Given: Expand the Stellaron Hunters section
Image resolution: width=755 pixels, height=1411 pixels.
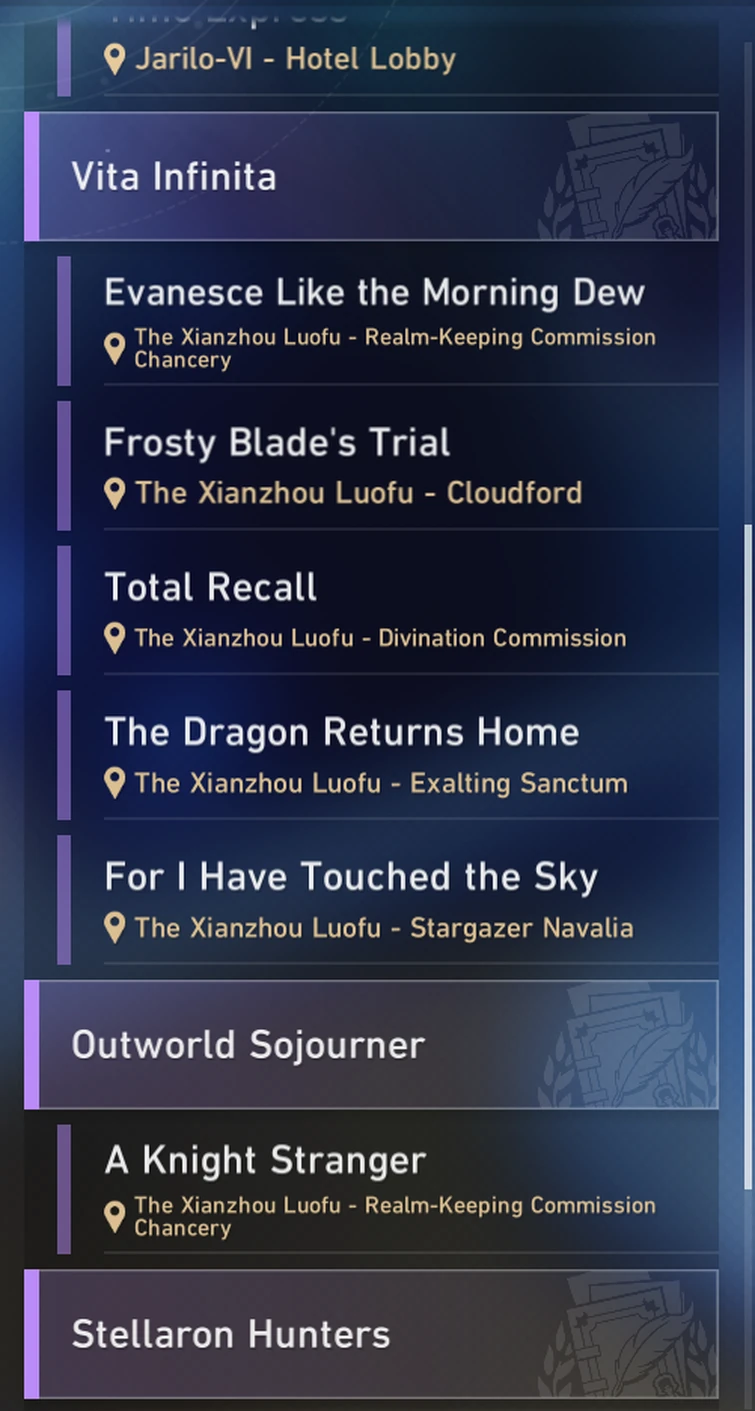Looking at the screenshot, I should [370, 1334].
